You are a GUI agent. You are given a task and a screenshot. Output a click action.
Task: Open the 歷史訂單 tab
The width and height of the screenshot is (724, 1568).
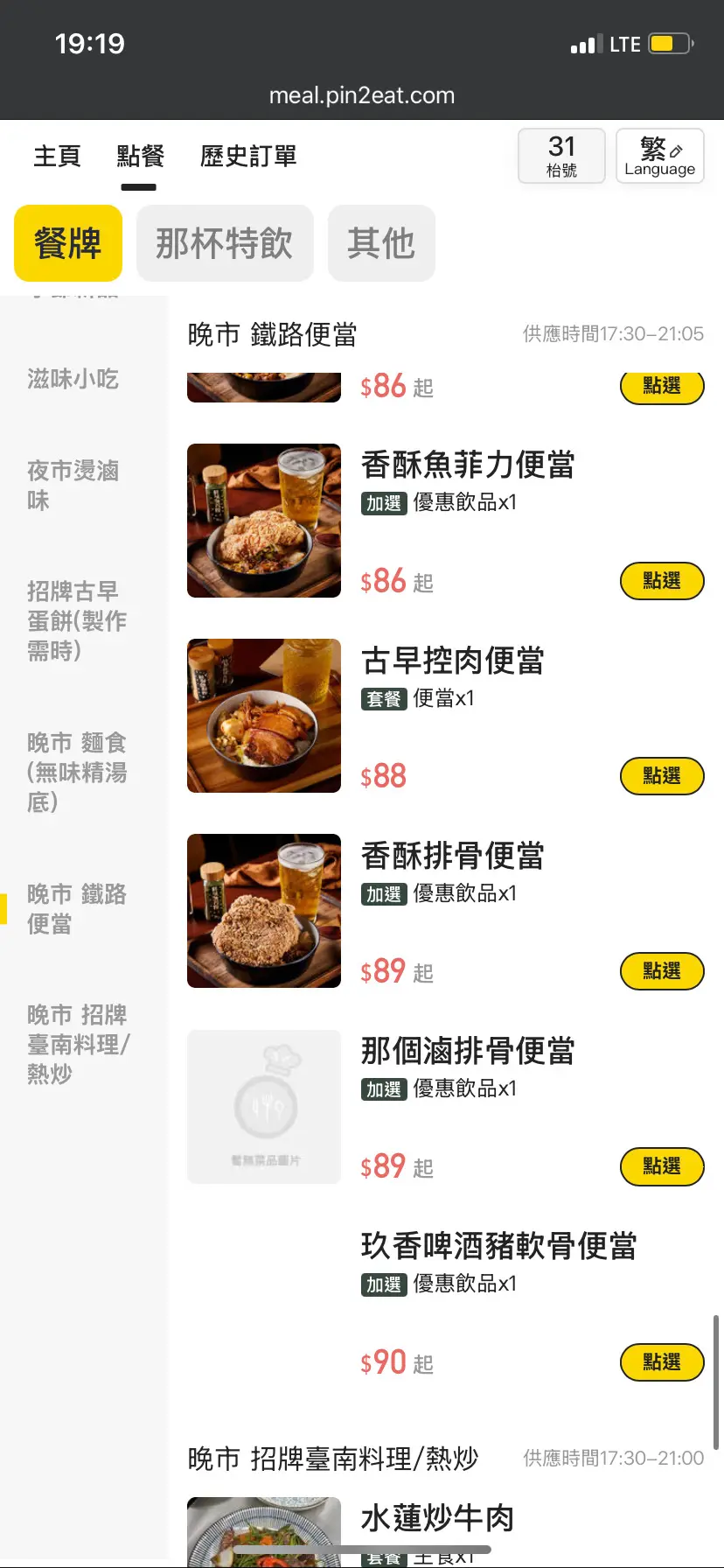coord(248,157)
